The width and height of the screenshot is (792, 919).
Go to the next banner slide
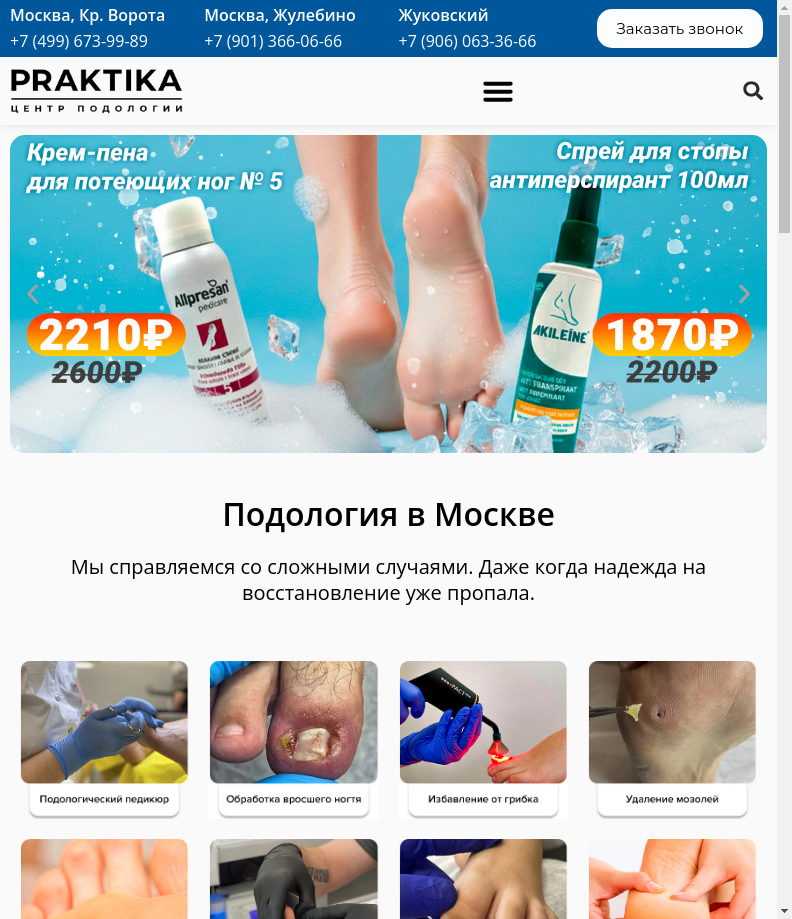tap(743, 294)
